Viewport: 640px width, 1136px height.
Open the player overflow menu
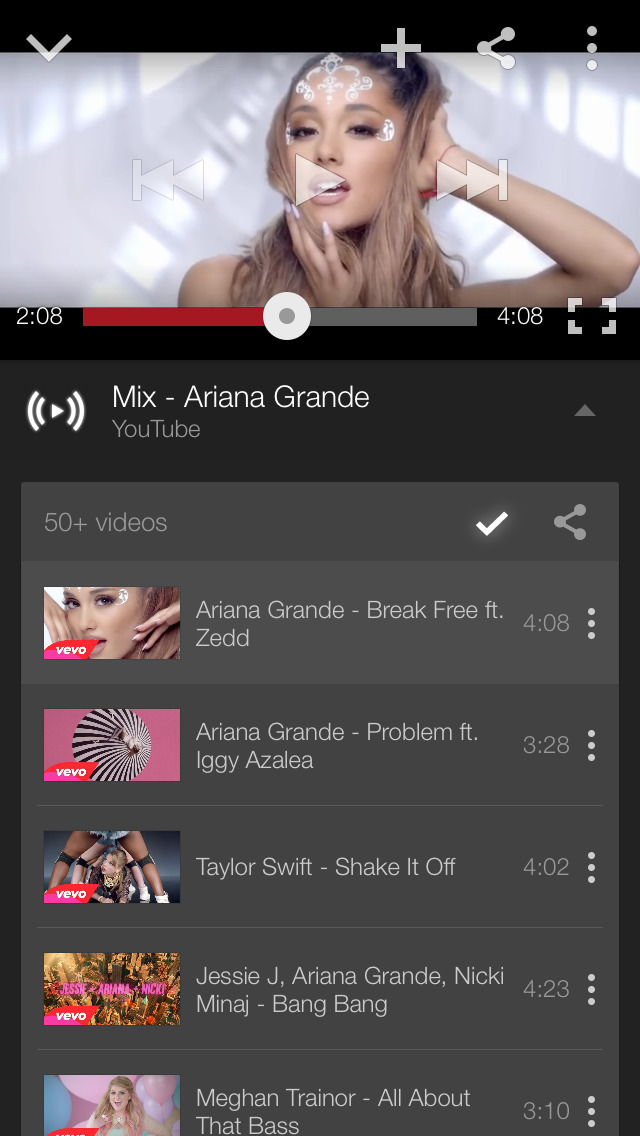click(x=592, y=48)
